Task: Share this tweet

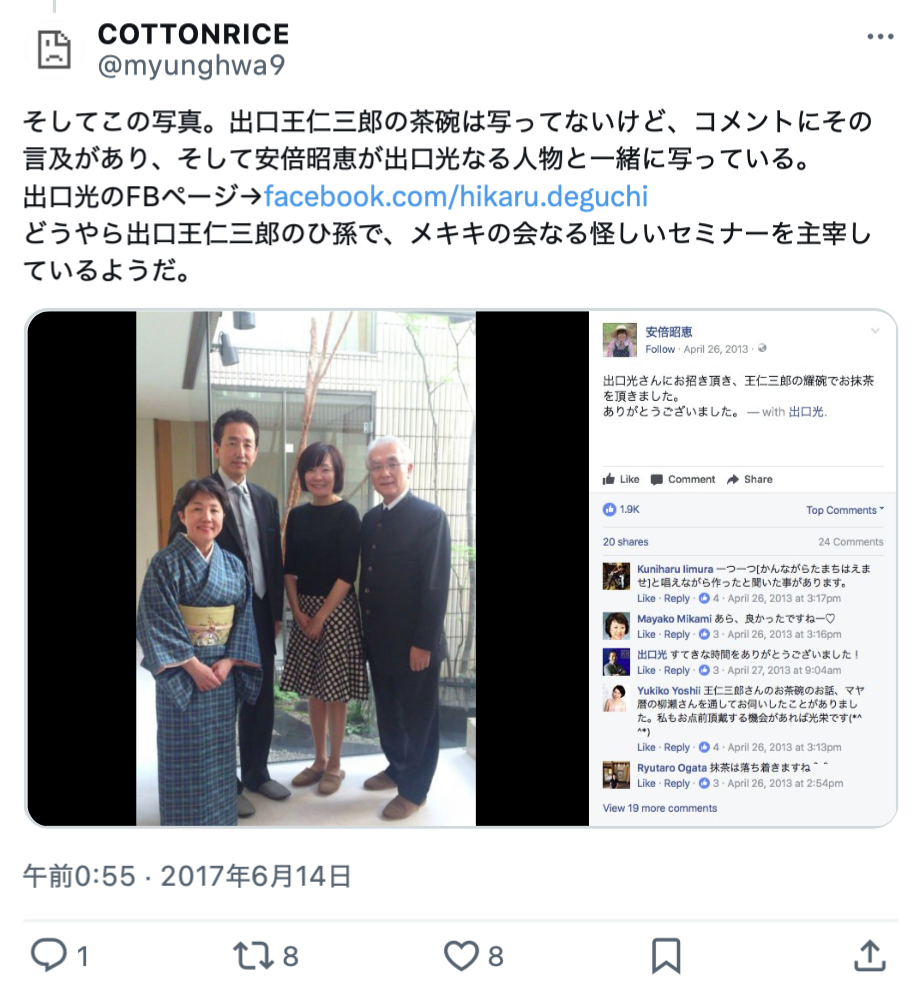Action: [x=869, y=955]
